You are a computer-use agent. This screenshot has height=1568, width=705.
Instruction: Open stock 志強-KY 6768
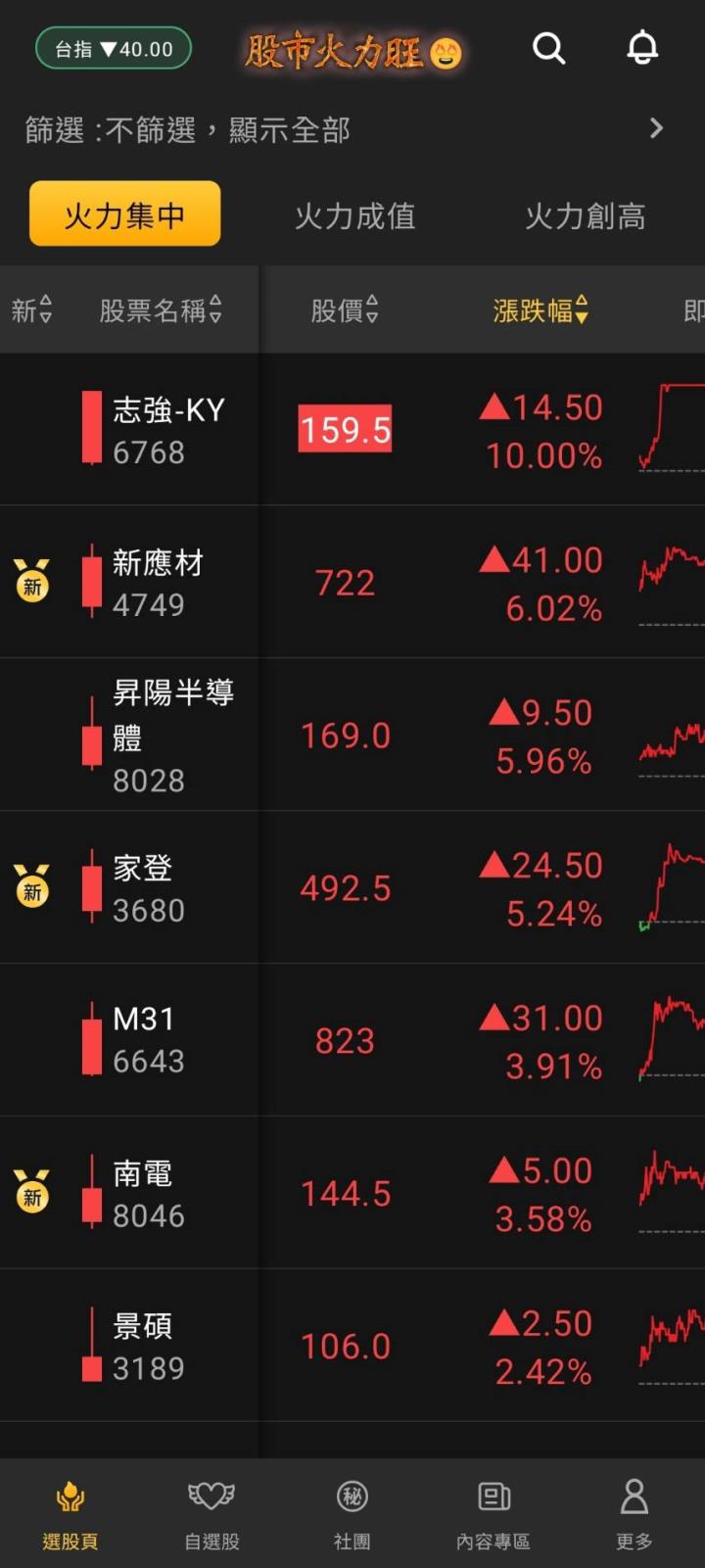point(168,430)
